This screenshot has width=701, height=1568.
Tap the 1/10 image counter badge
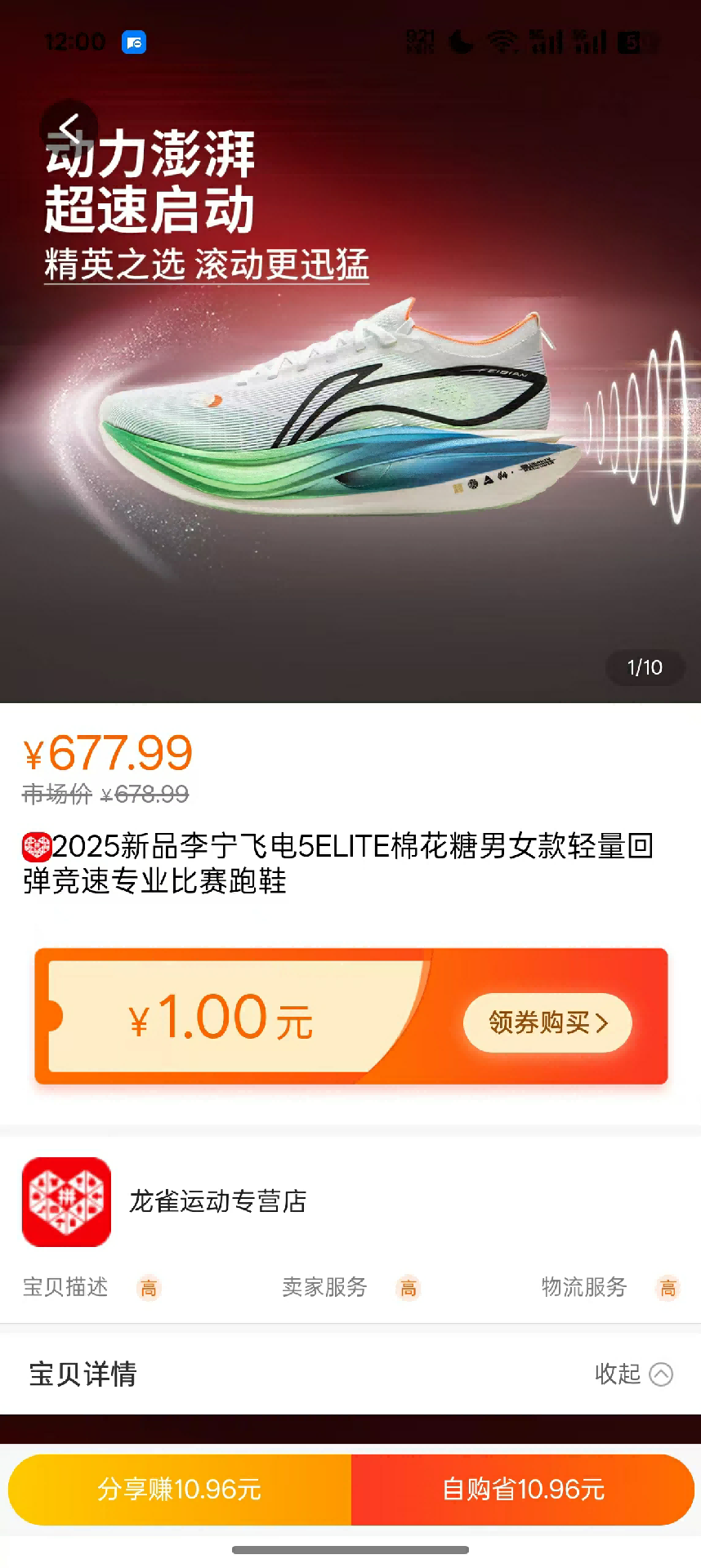tap(645, 668)
